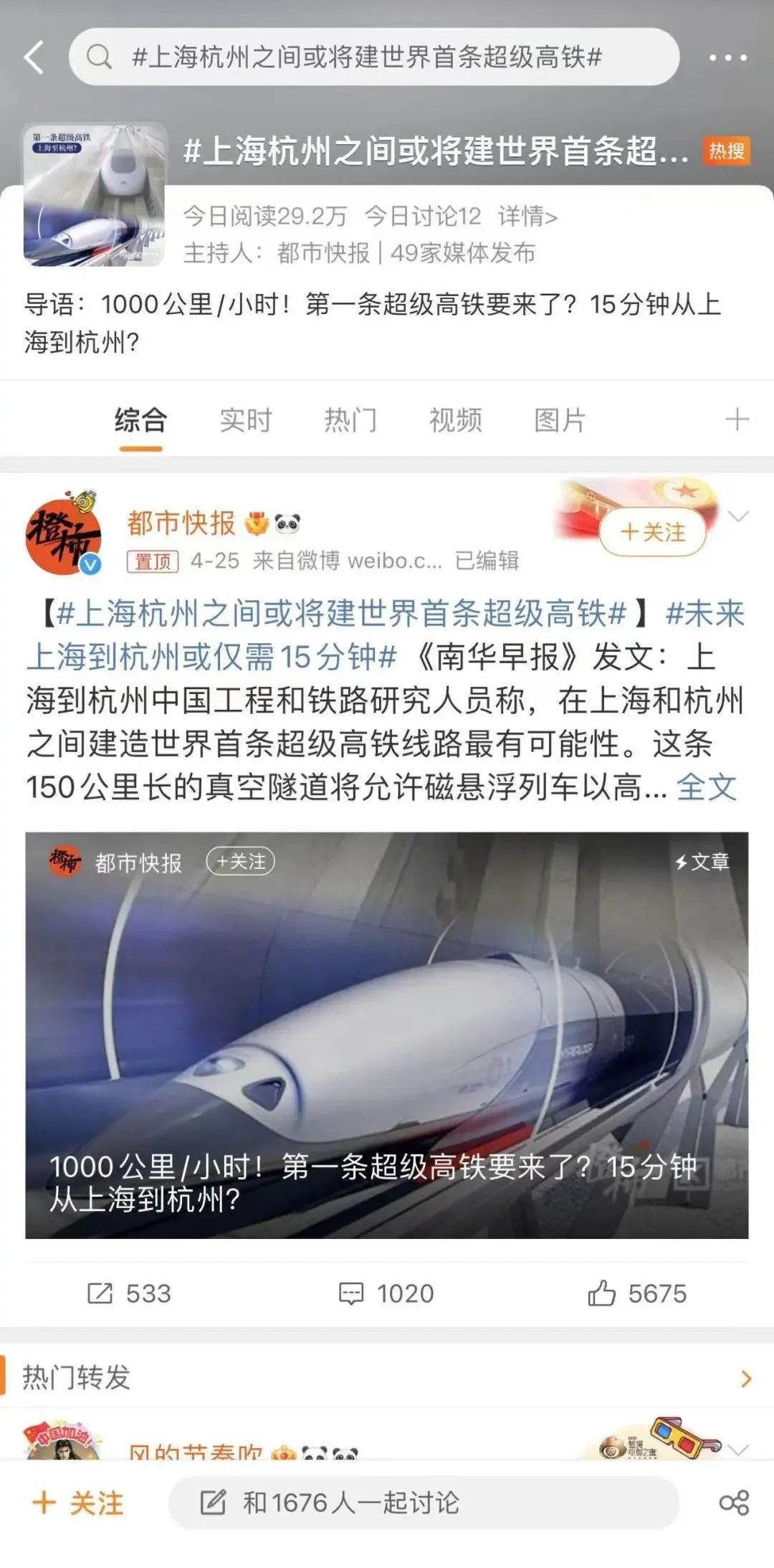This screenshot has height=1568, width=774.
Task: Add a tab with the plus icon
Action: [x=737, y=419]
